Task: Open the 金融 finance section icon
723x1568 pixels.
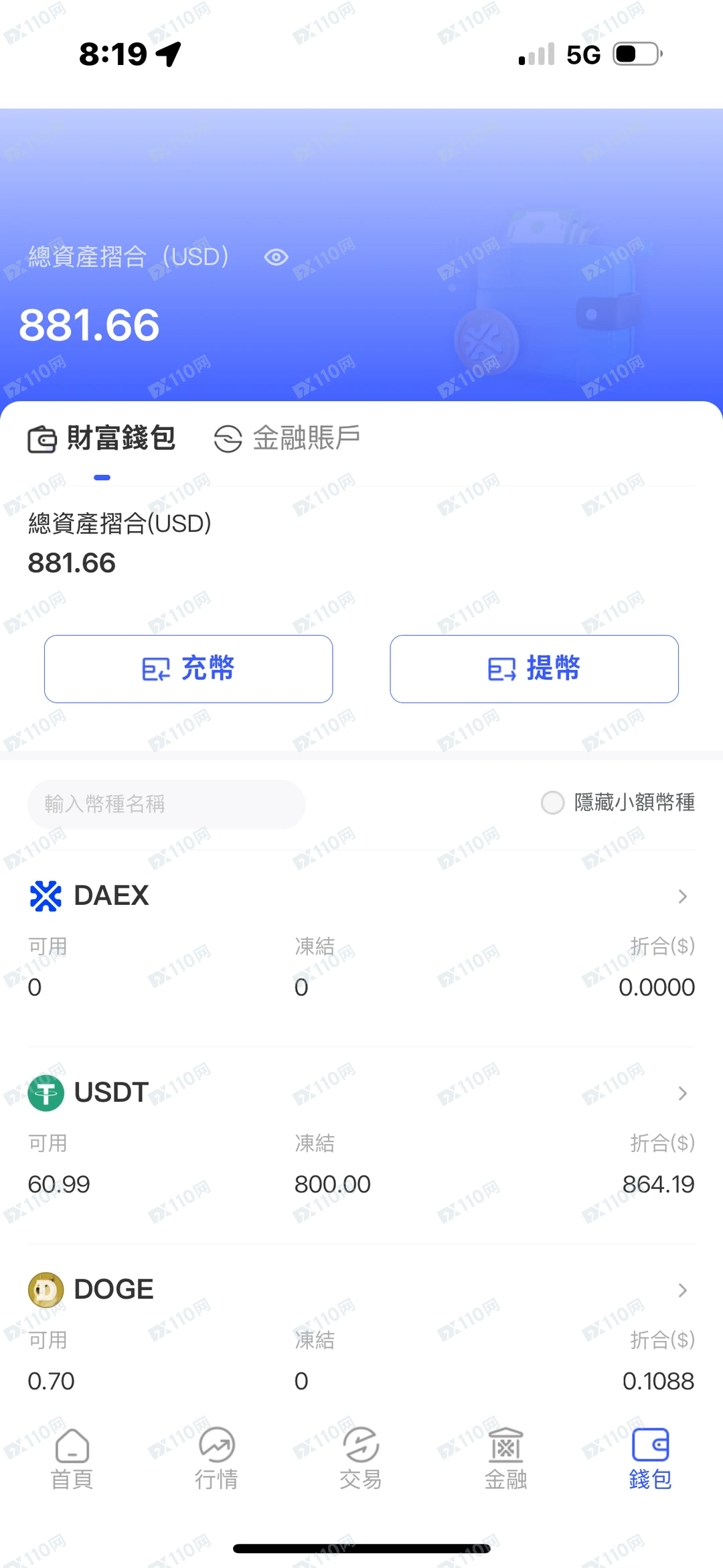Action: tap(505, 1447)
